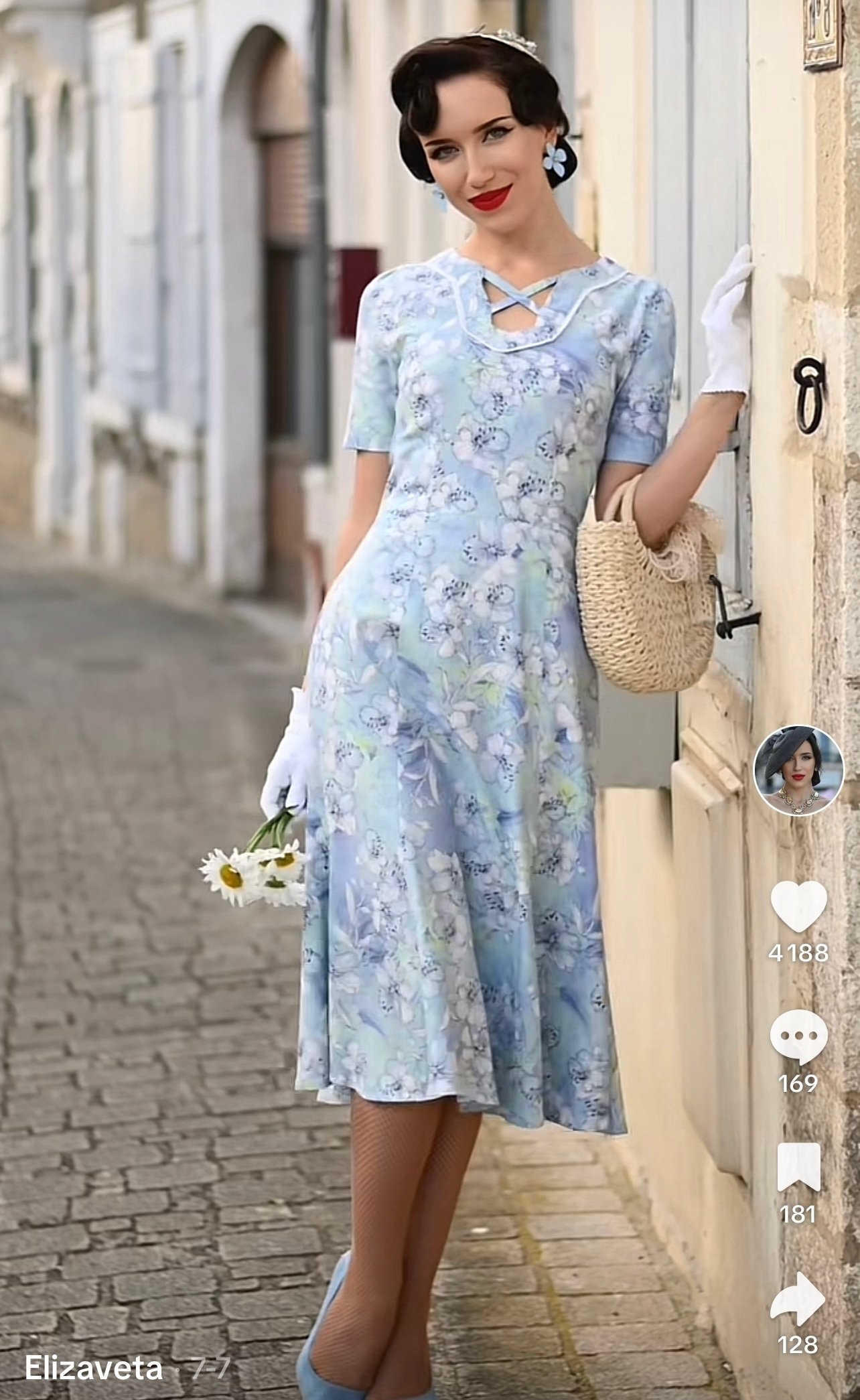The image size is (860, 1400).
Task: Like this video with the heart
Action: (x=798, y=906)
